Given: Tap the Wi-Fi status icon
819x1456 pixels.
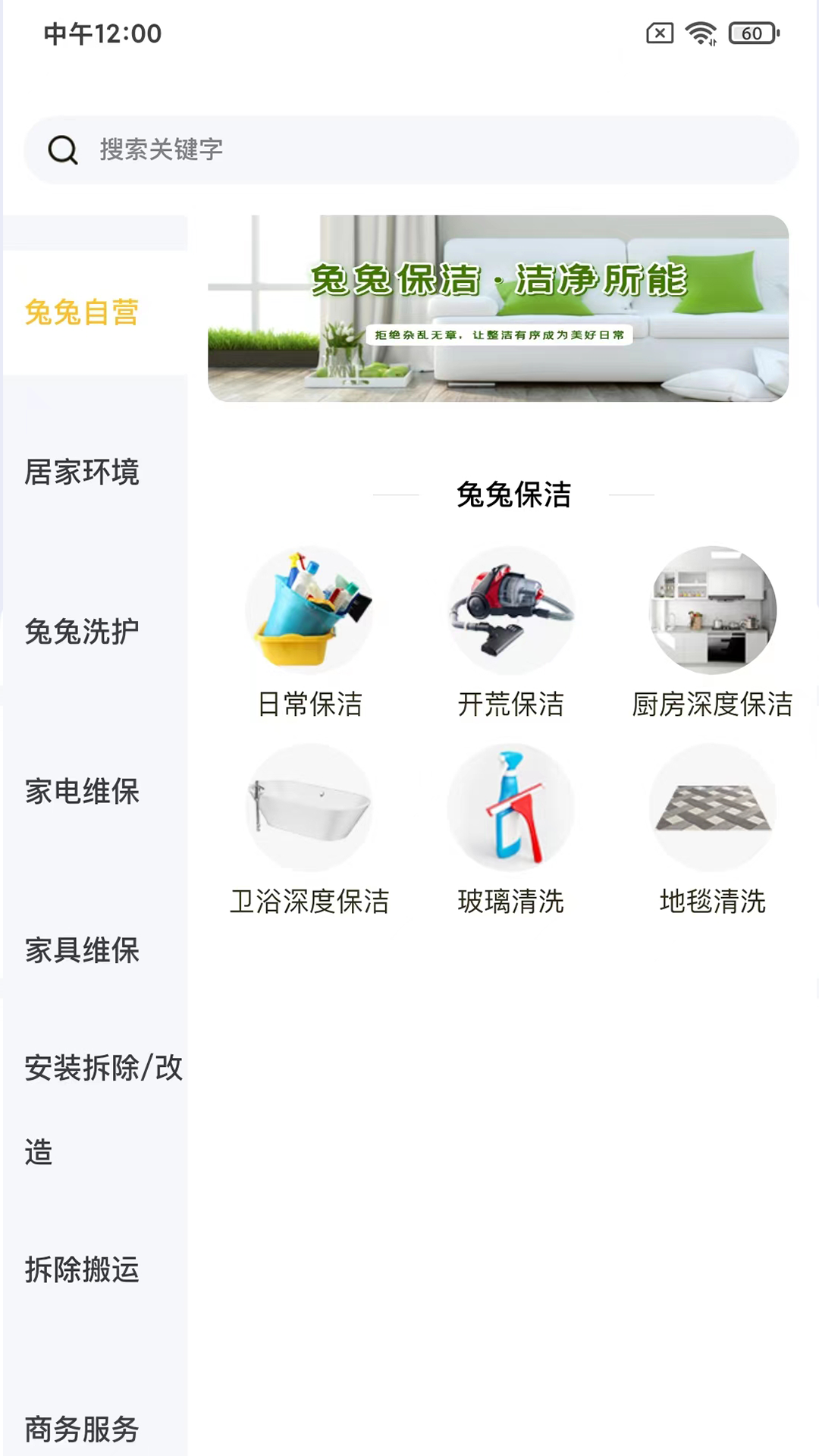Looking at the screenshot, I should coord(699,33).
